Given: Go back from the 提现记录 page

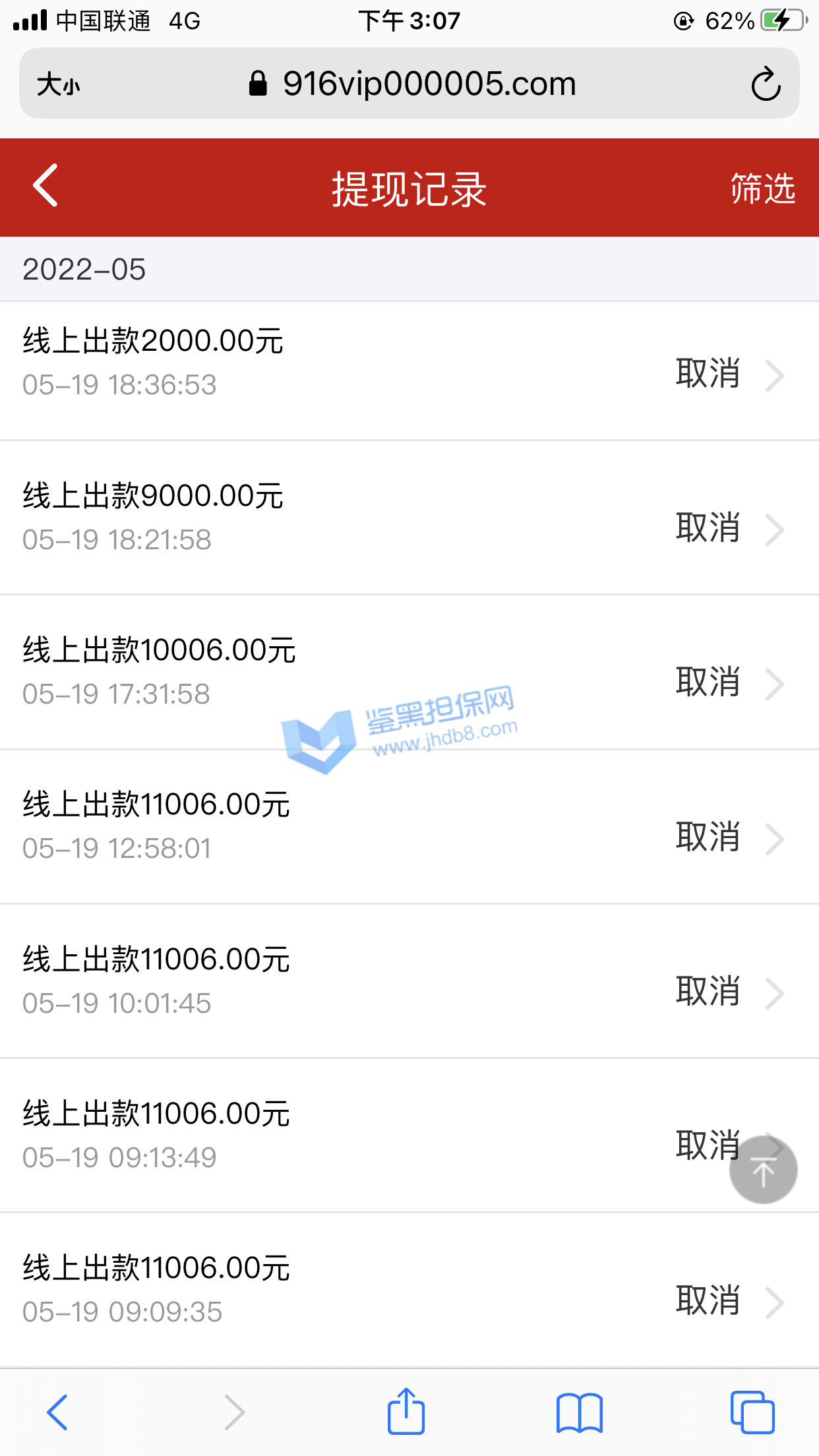Looking at the screenshot, I should 46,186.
